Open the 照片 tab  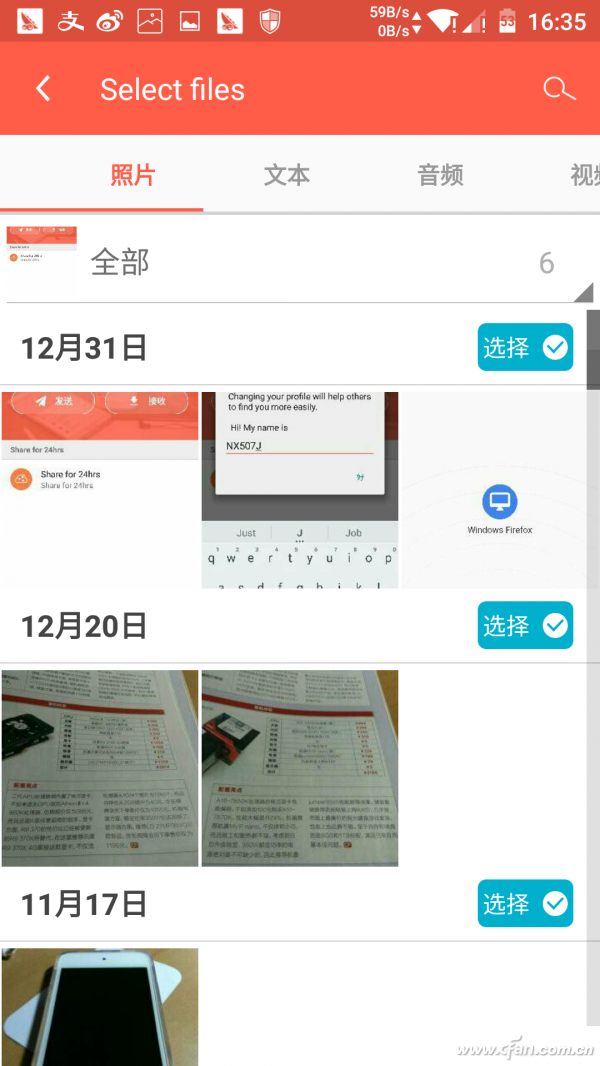click(132, 175)
